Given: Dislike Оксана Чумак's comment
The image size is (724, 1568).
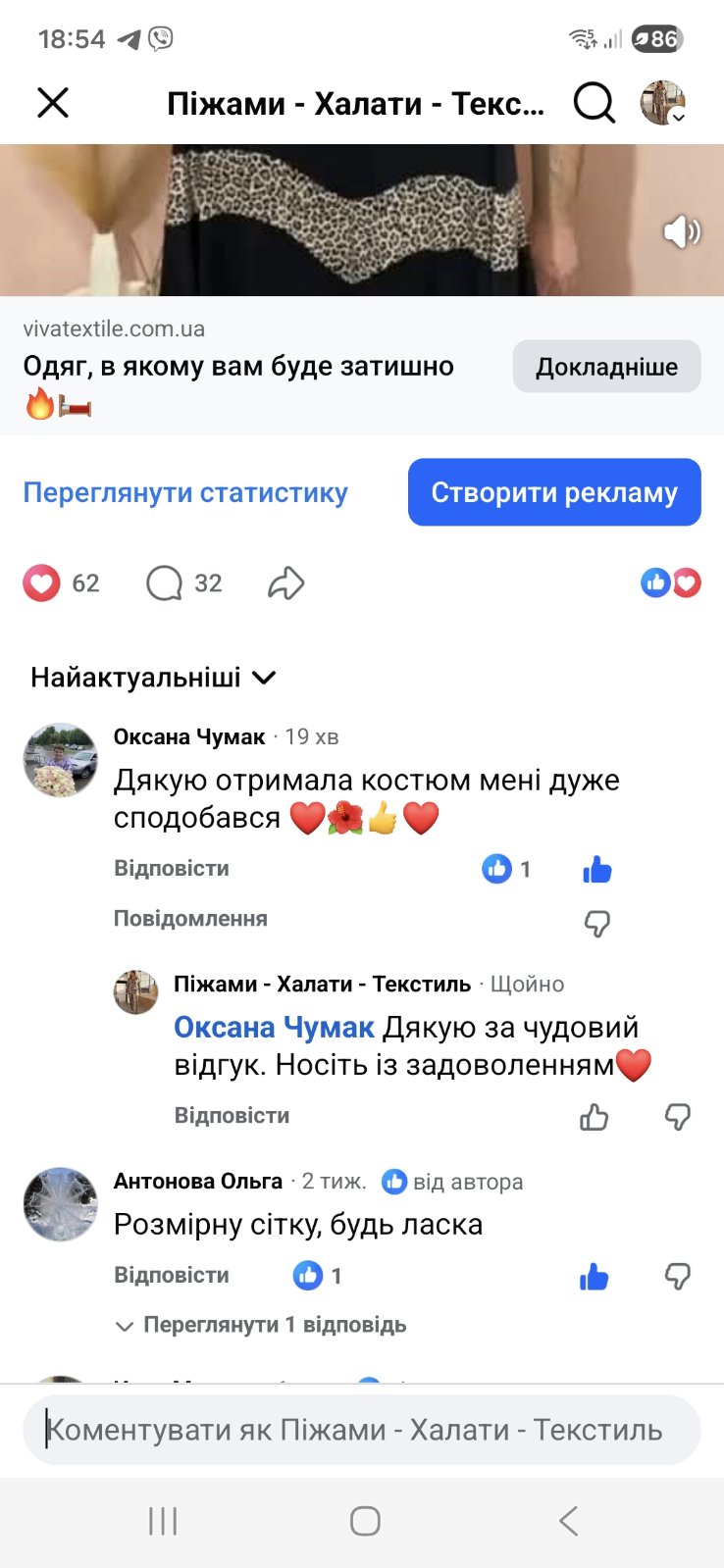Looking at the screenshot, I should tap(596, 924).
